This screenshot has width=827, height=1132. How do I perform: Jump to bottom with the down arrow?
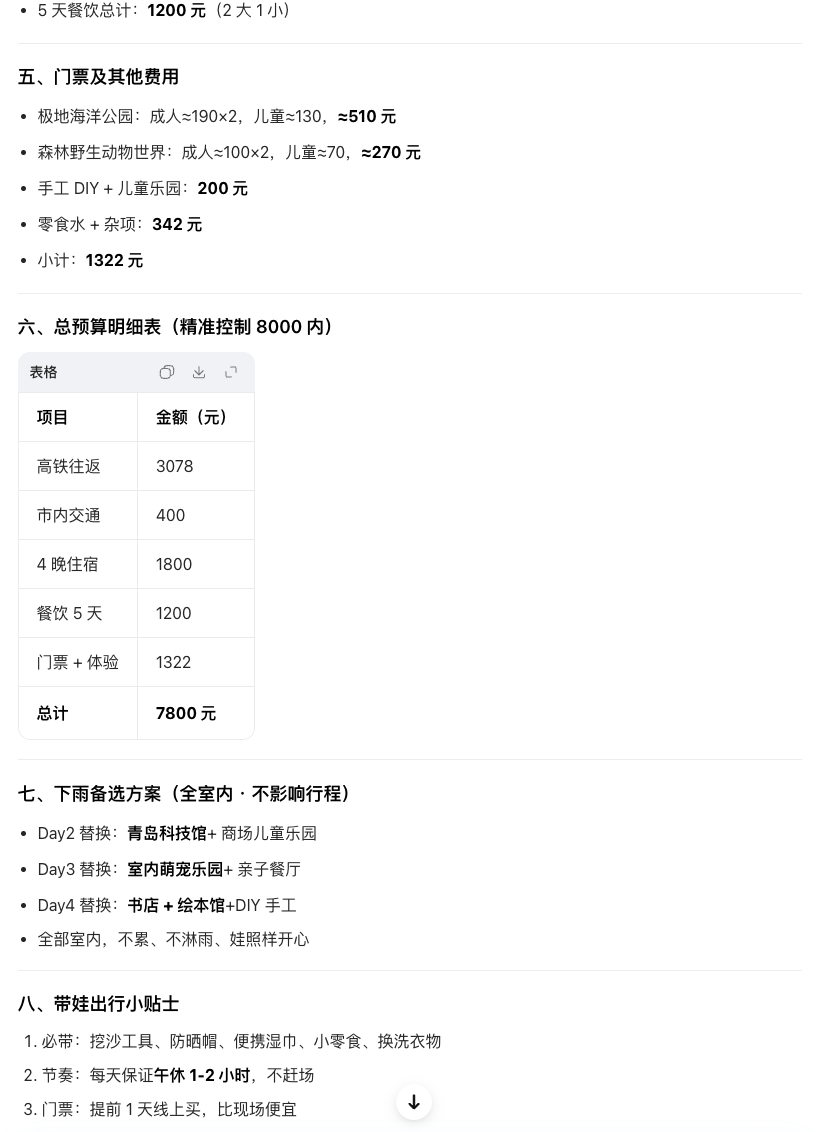(414, 1102)
